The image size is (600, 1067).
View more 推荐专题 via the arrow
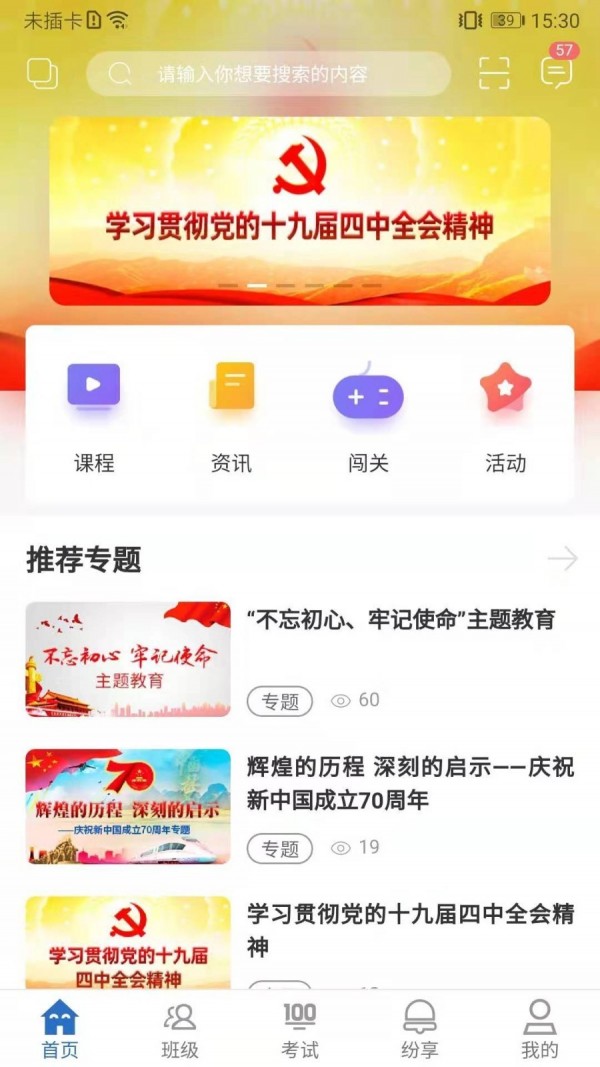click(562, 559)
